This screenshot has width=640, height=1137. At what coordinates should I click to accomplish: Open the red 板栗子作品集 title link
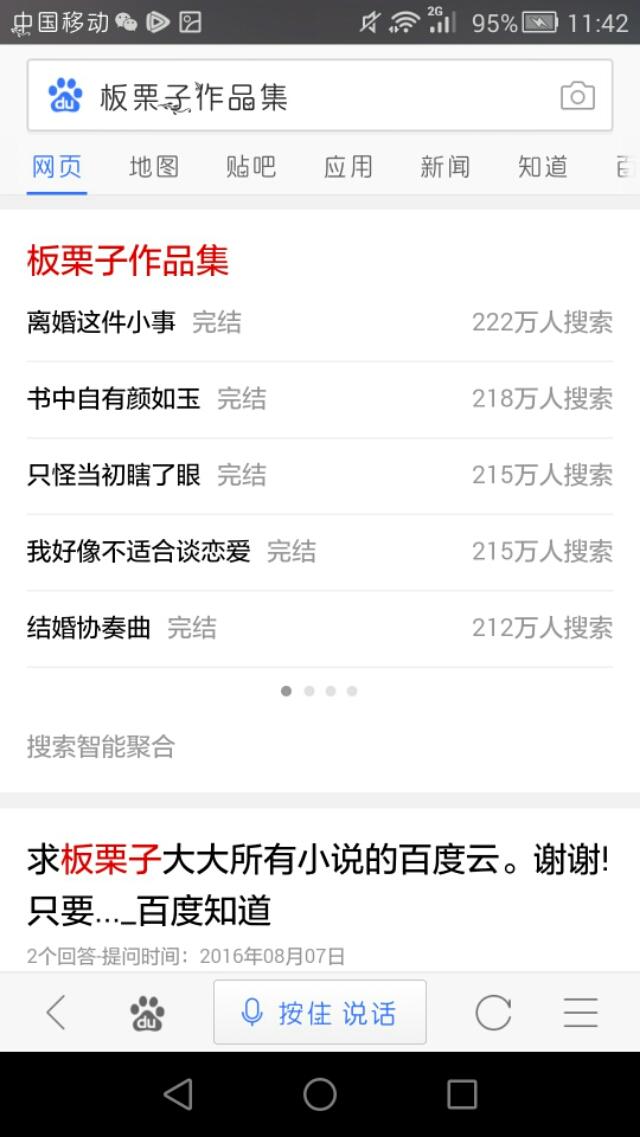(128, 260)
